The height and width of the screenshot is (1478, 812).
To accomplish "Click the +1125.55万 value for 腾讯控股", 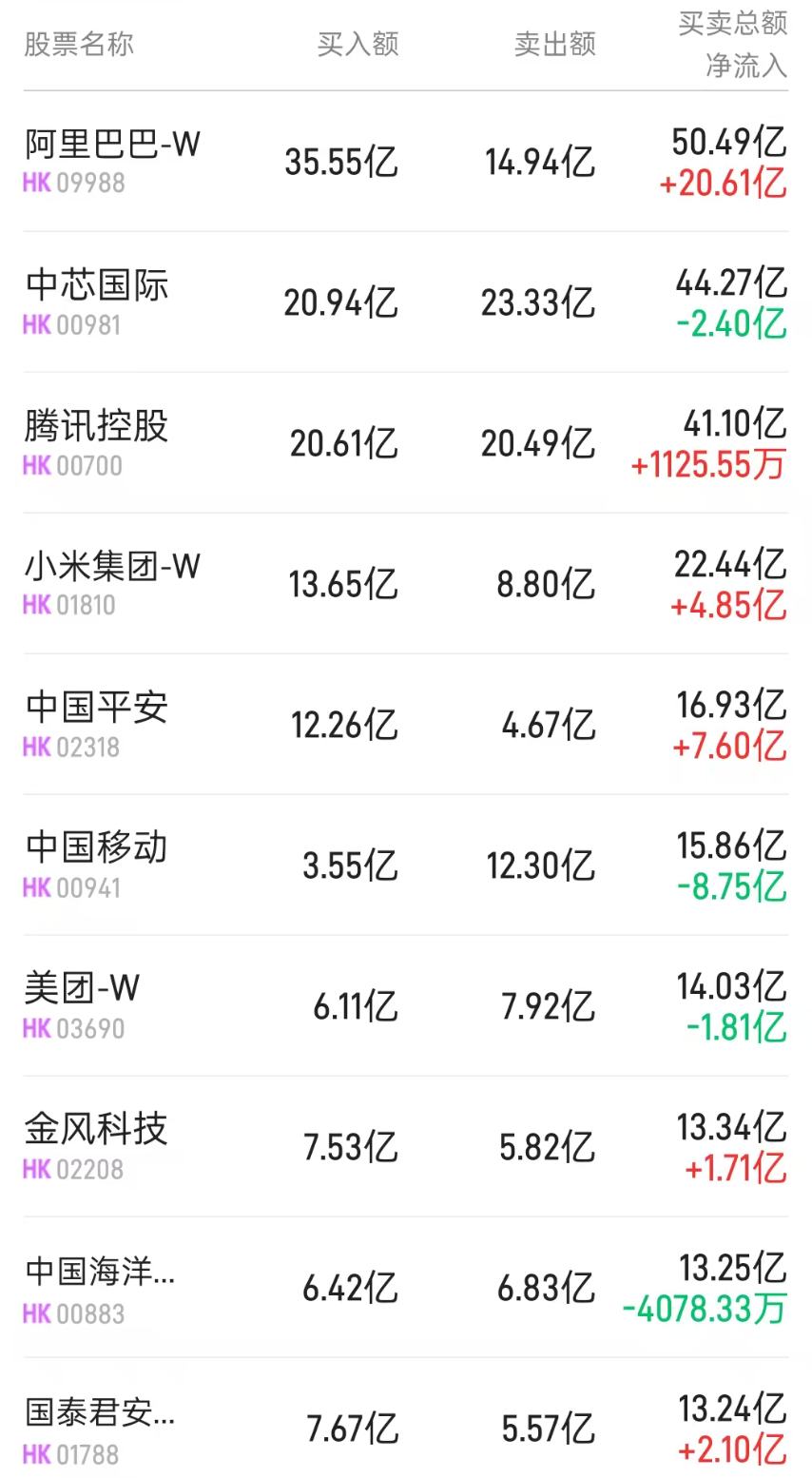I will click(706, 466).
